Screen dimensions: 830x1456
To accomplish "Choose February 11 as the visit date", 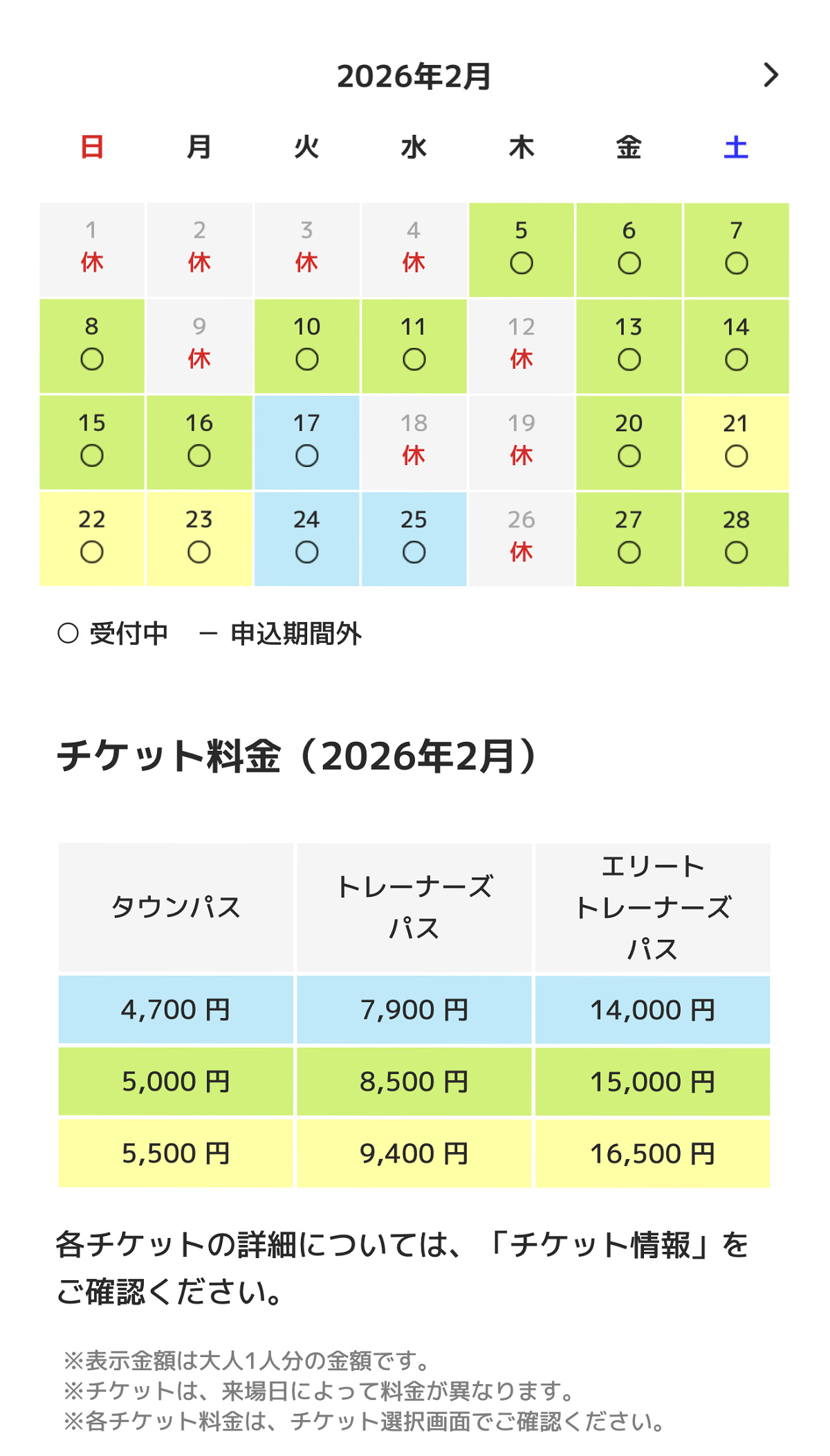I will click(414, 346).
